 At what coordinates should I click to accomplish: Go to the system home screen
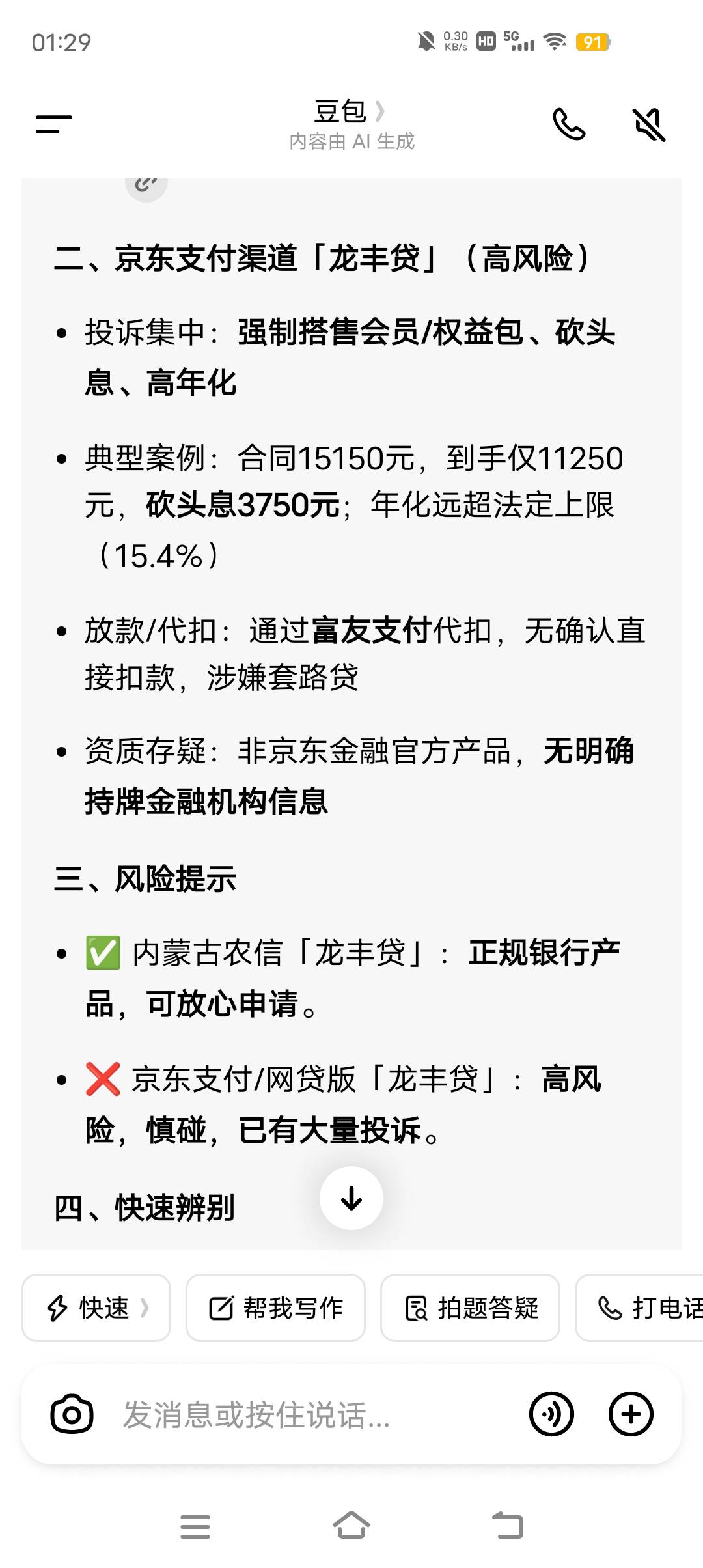pyautogui.click(x=351, y=1526)
